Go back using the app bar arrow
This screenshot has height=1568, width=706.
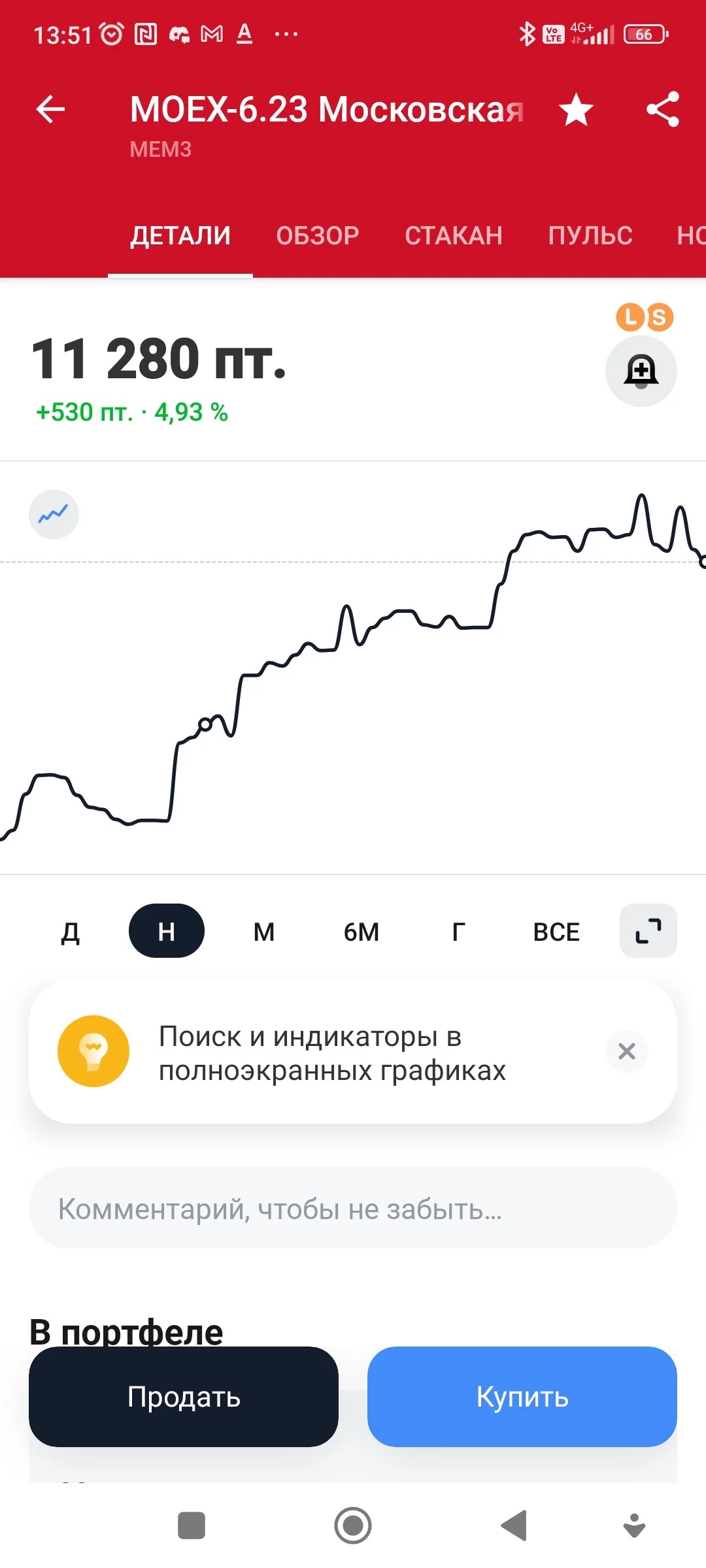point(50,109)
